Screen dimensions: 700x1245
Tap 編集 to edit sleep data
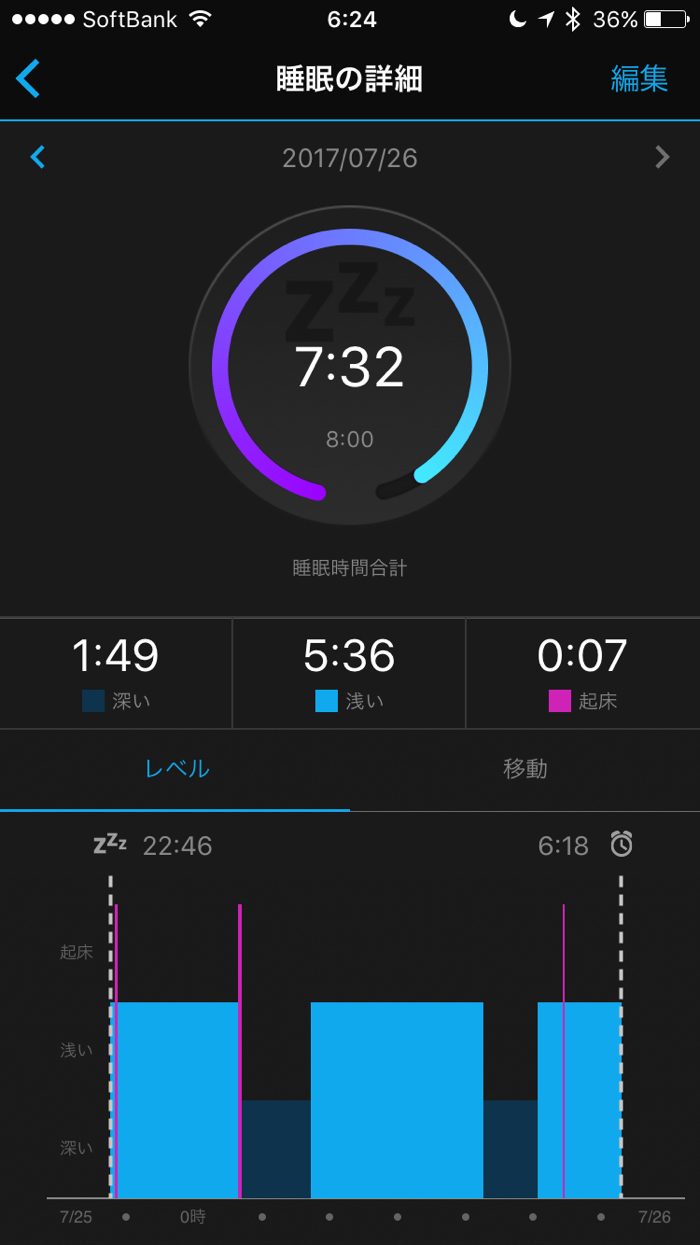[x=639, y=79]
